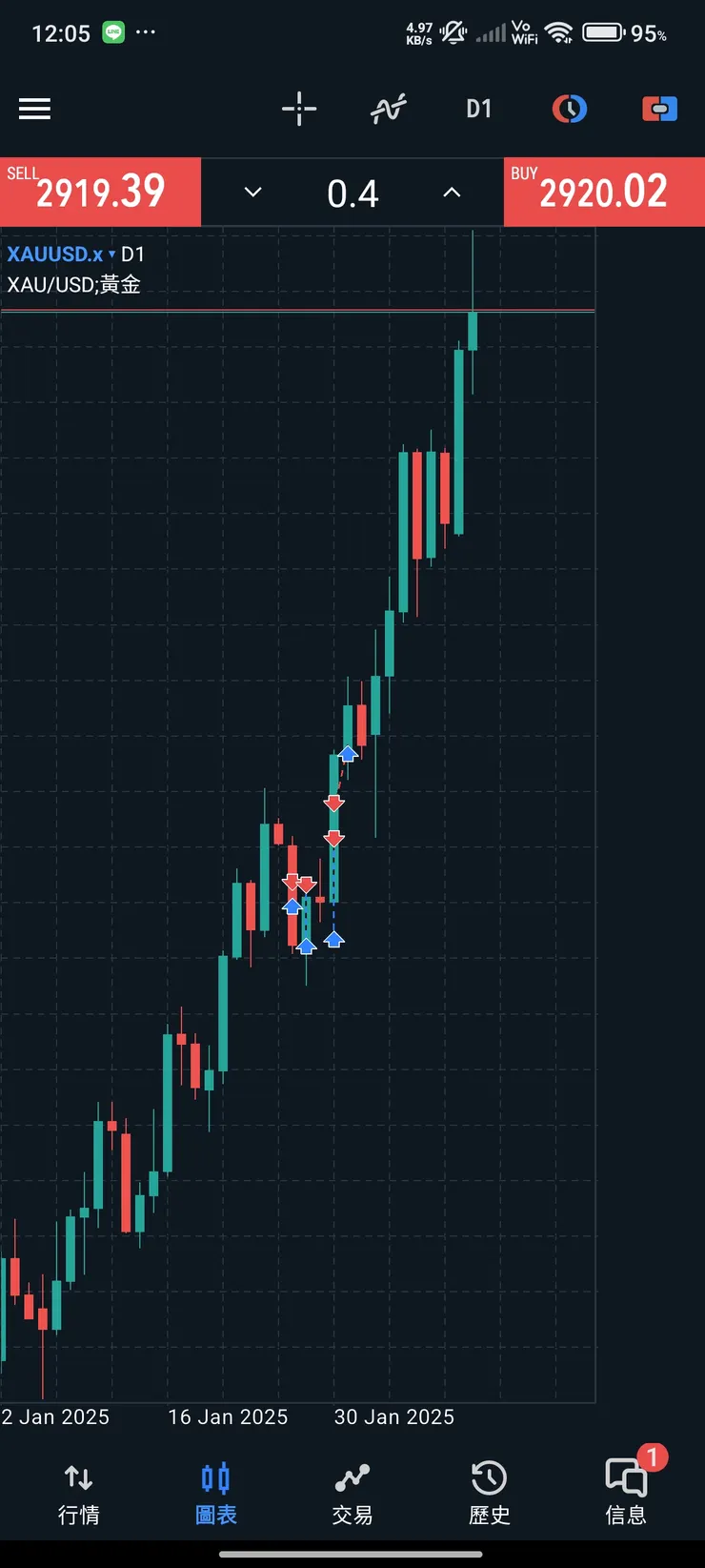
Task: Open the 信息 messages tab
Action: pyautogui.click(x=626, y=1494)
